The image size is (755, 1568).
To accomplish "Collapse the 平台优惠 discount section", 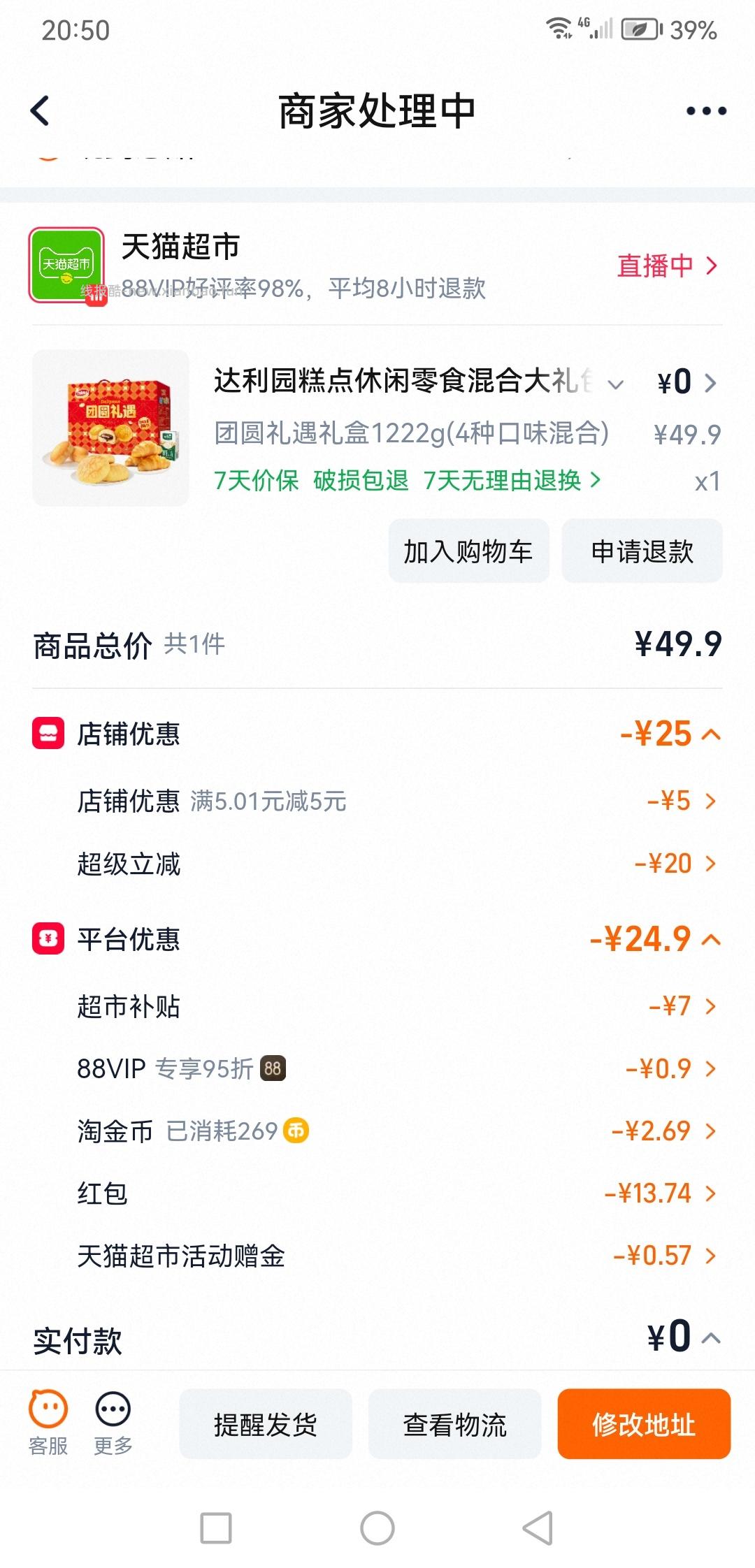I will [x=712, y=938].
